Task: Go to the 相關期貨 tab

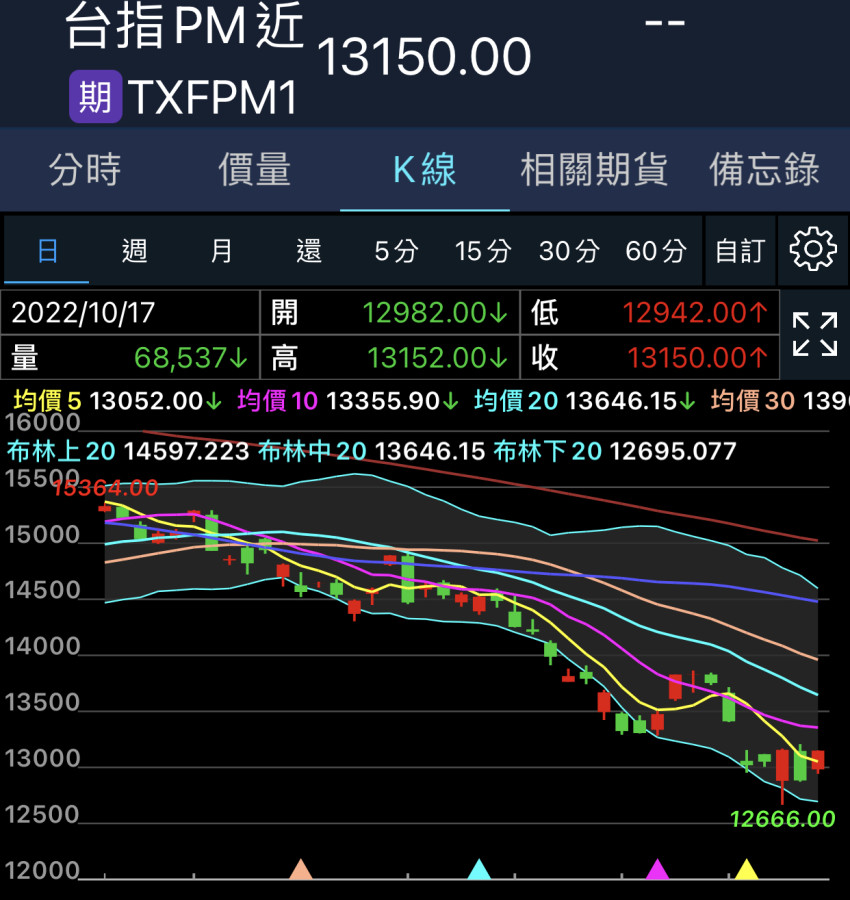Action: coord(594,170)
